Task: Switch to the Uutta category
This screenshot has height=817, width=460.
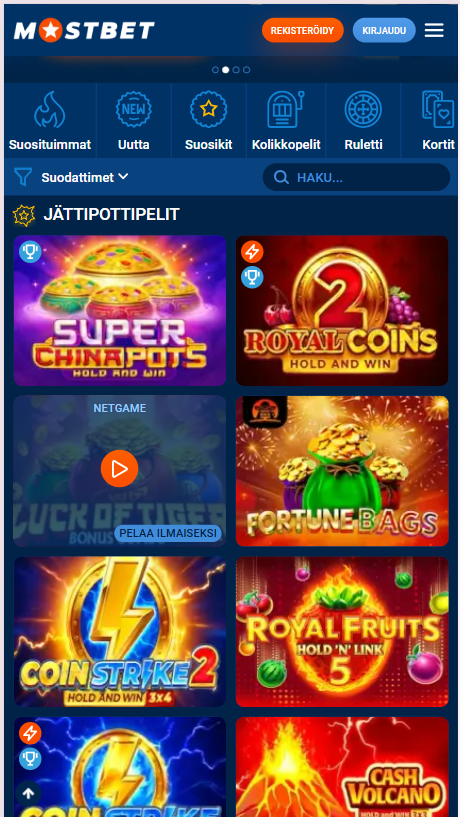Action: tap(134, 121)
